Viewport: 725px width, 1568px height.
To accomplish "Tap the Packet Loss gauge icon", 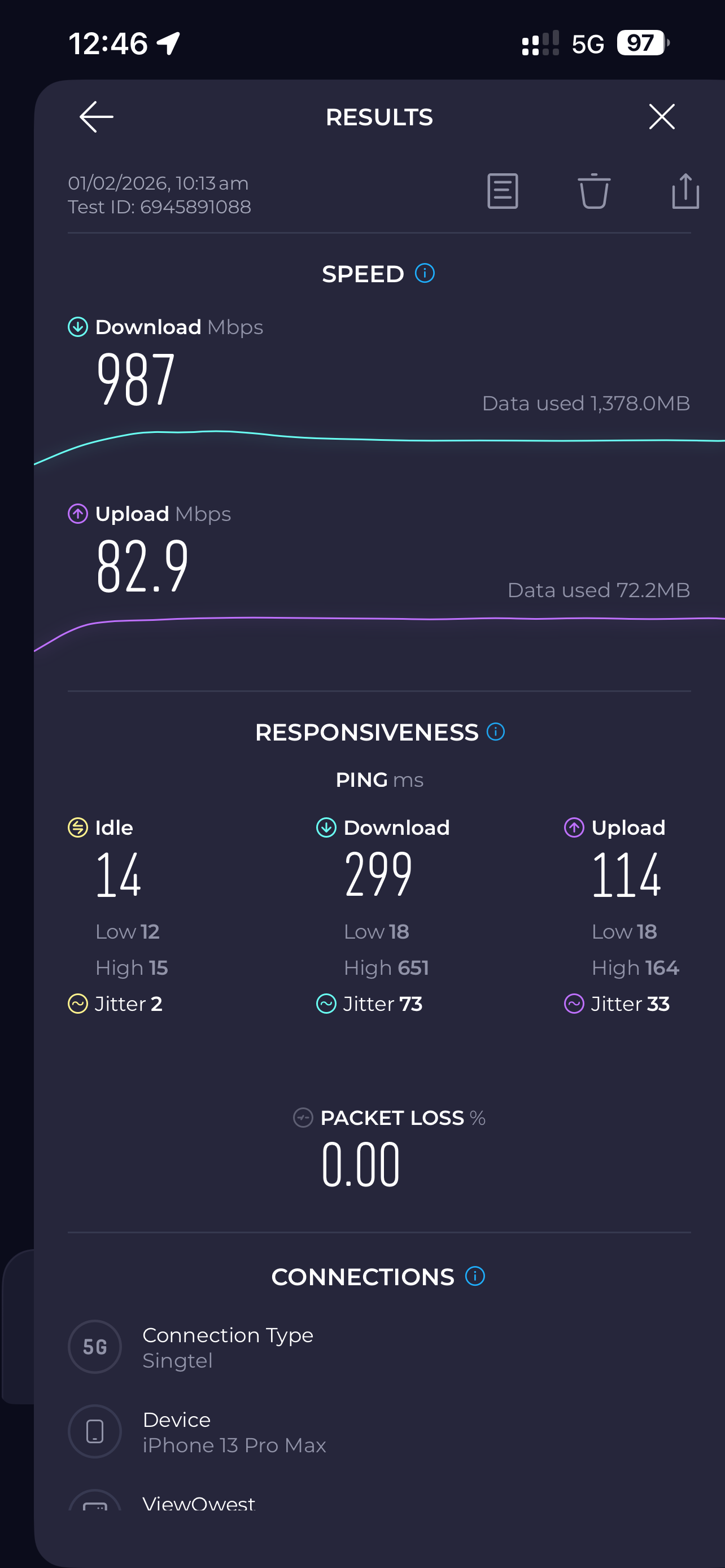I will [x=303, y=1118].
